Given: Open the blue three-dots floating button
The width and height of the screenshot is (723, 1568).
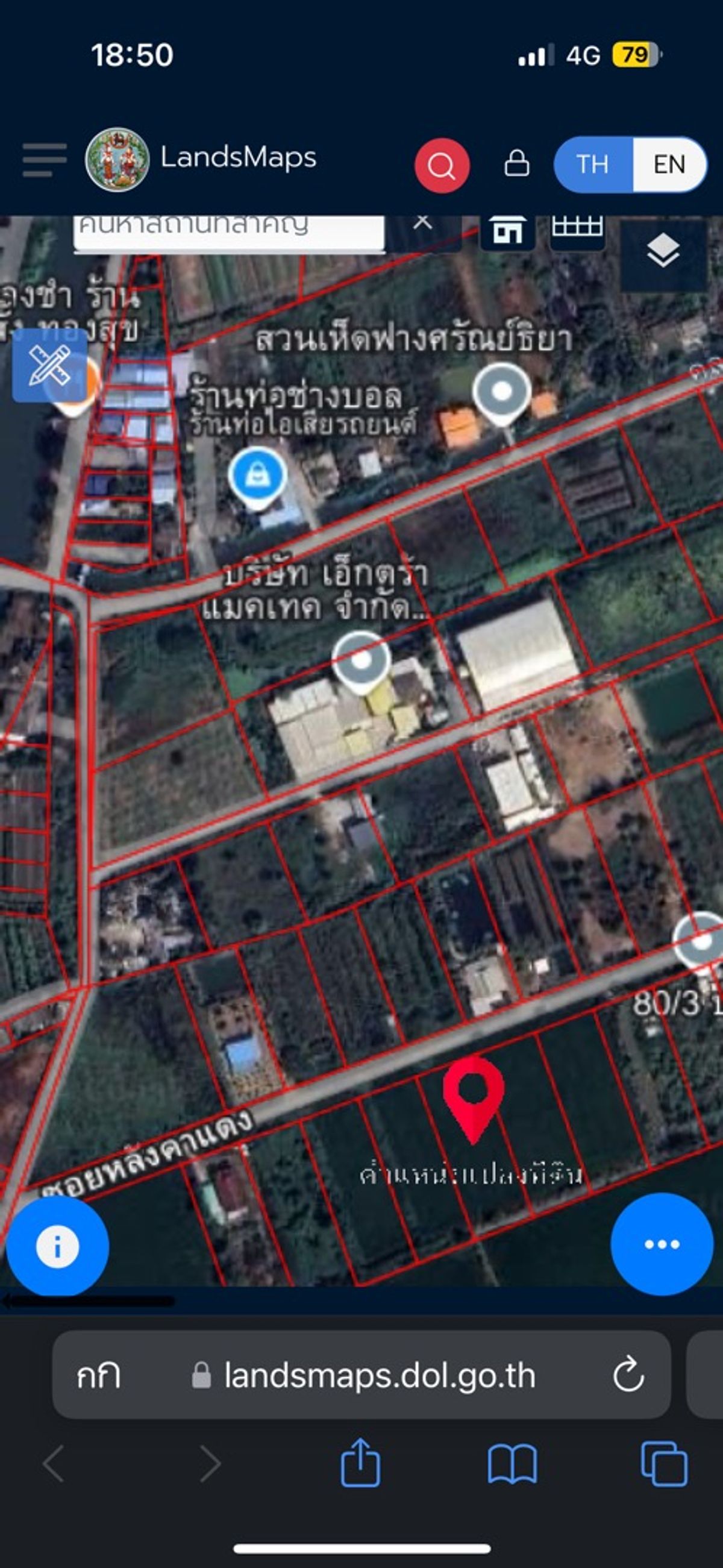Looking at the screenshot, I should coord(662,1244).
